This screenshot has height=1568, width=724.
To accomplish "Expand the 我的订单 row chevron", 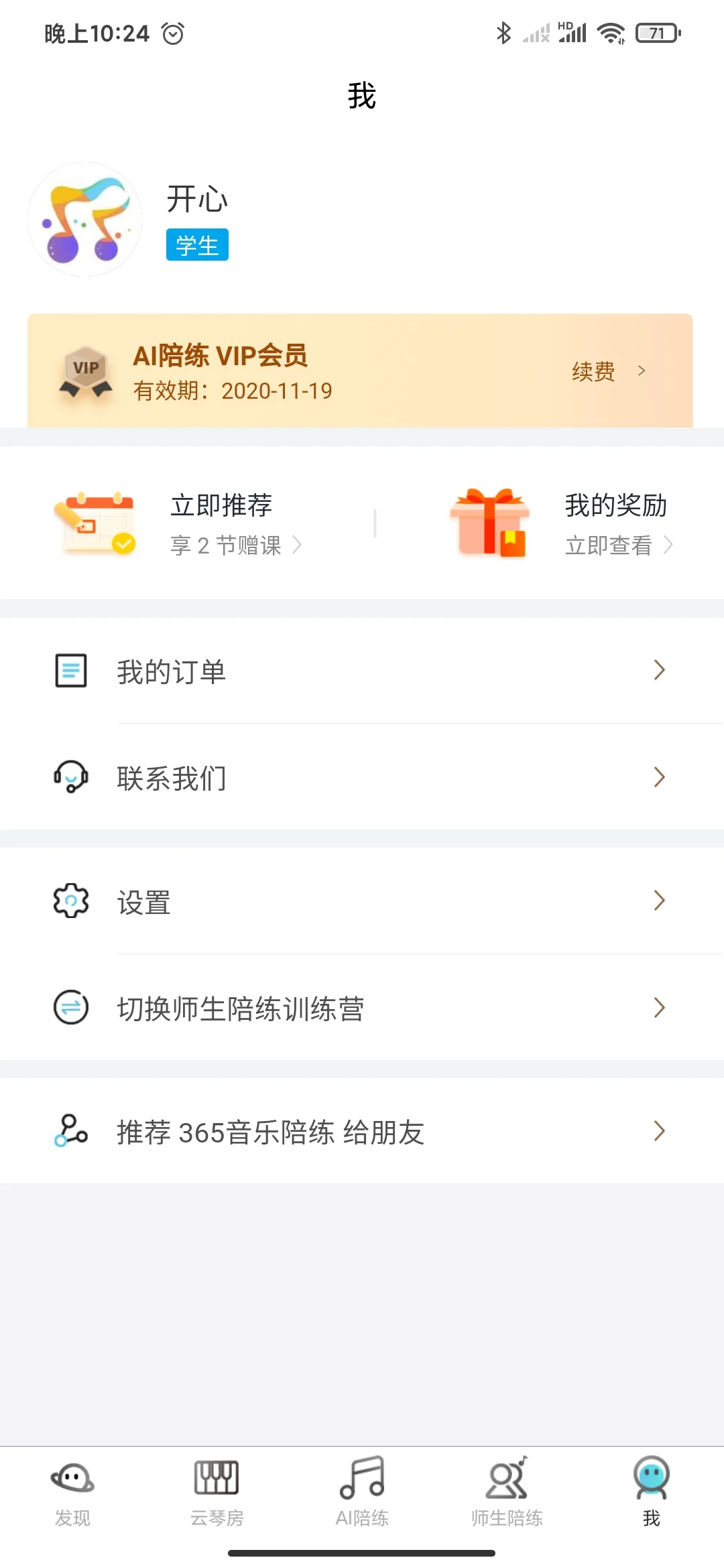I will 659,671.
